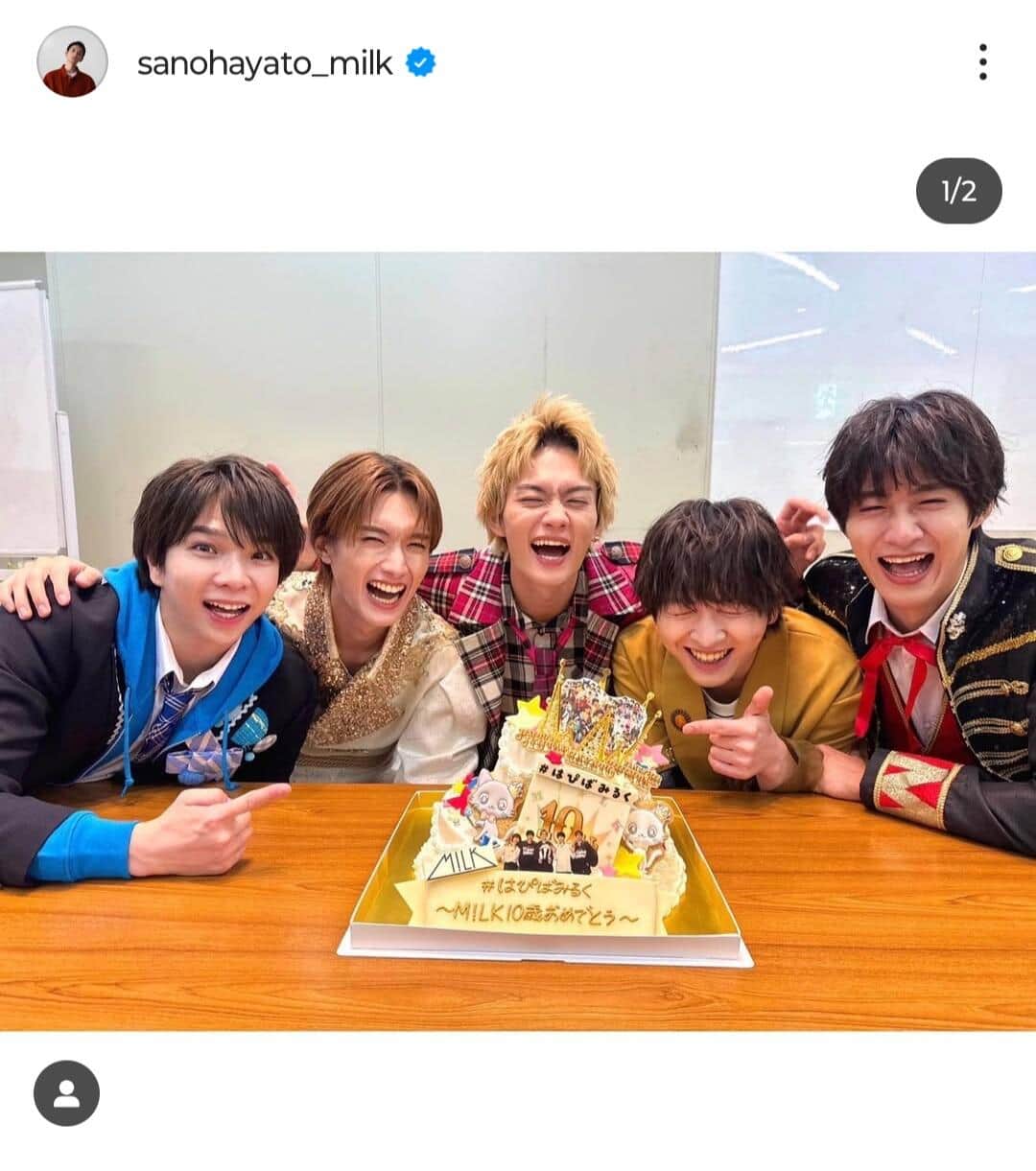1036x1171 pixels.
Task: Open the three-dot overflow menu
Action: pos(982,62)
